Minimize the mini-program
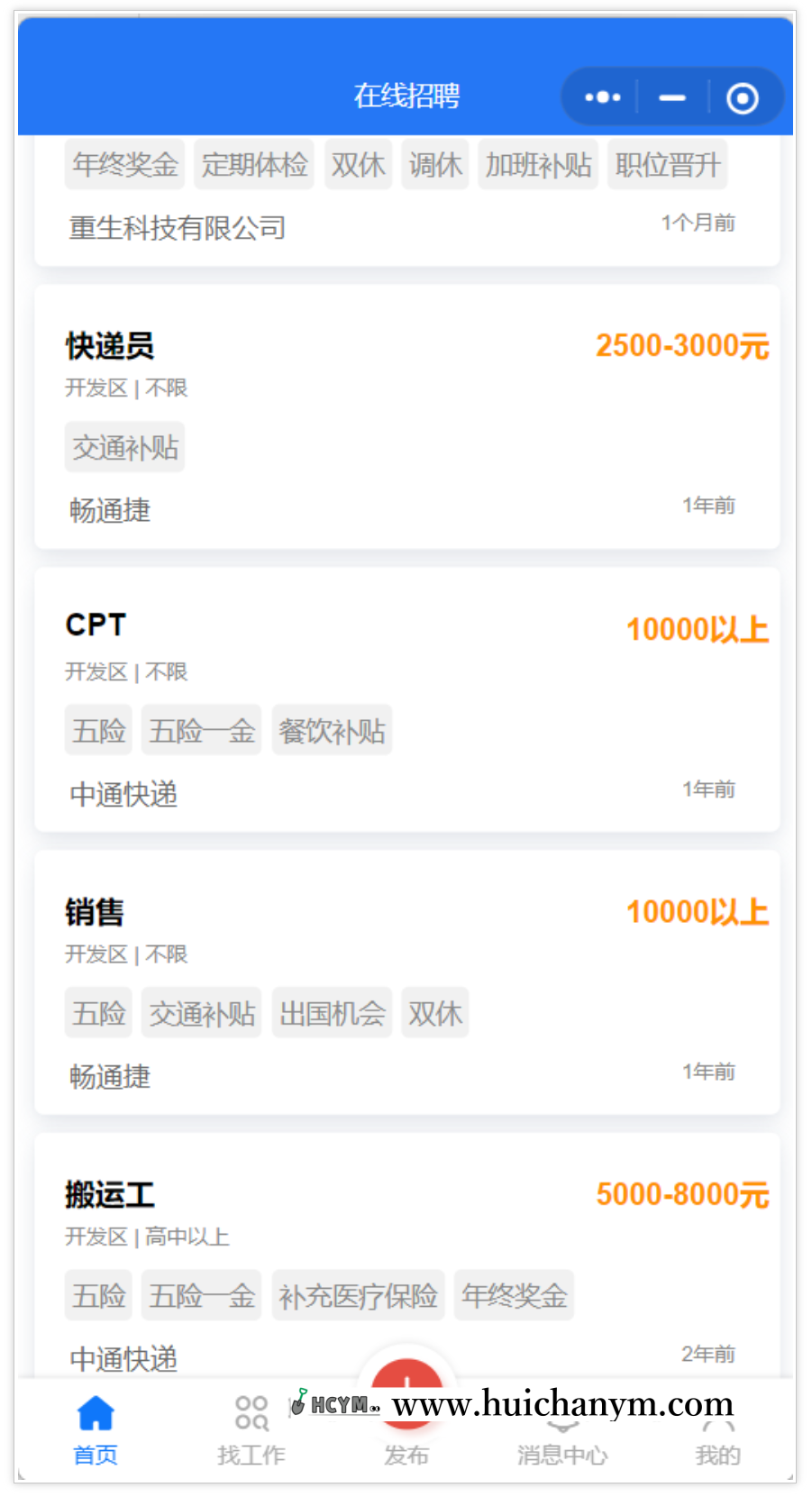The height and width of the screenshot is (1497, 812). 672,97
